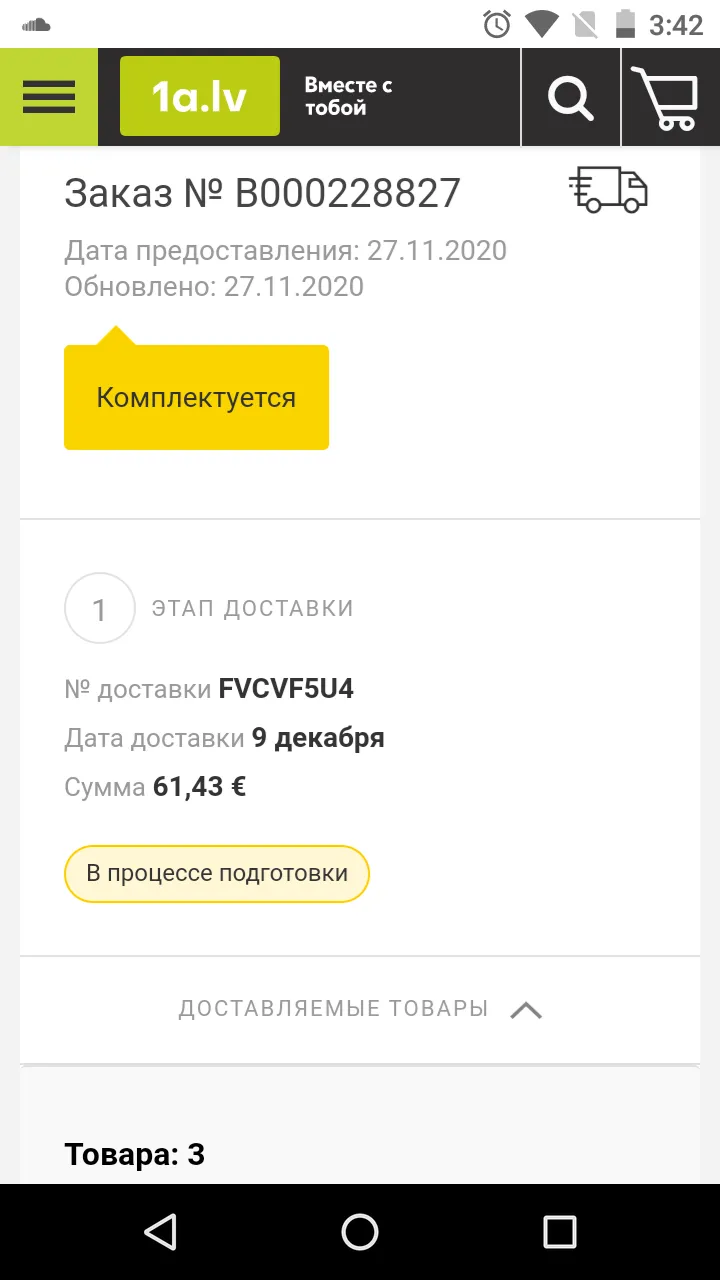Go to the 1a.lv homepage logo

pos(200,96)
